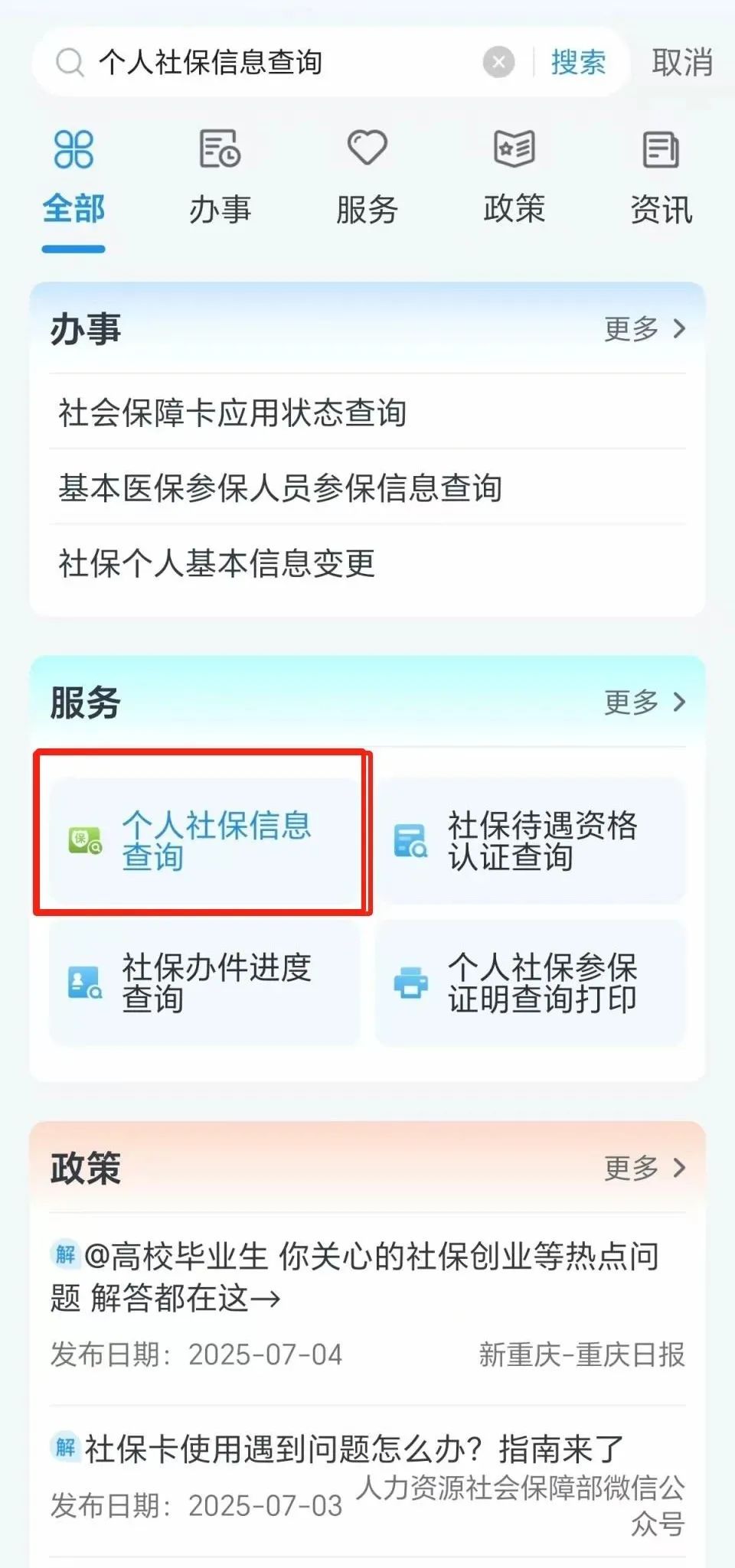735x1568 pixels.
Task: Clear the search text with the X icon
Action: pos(498,62)
